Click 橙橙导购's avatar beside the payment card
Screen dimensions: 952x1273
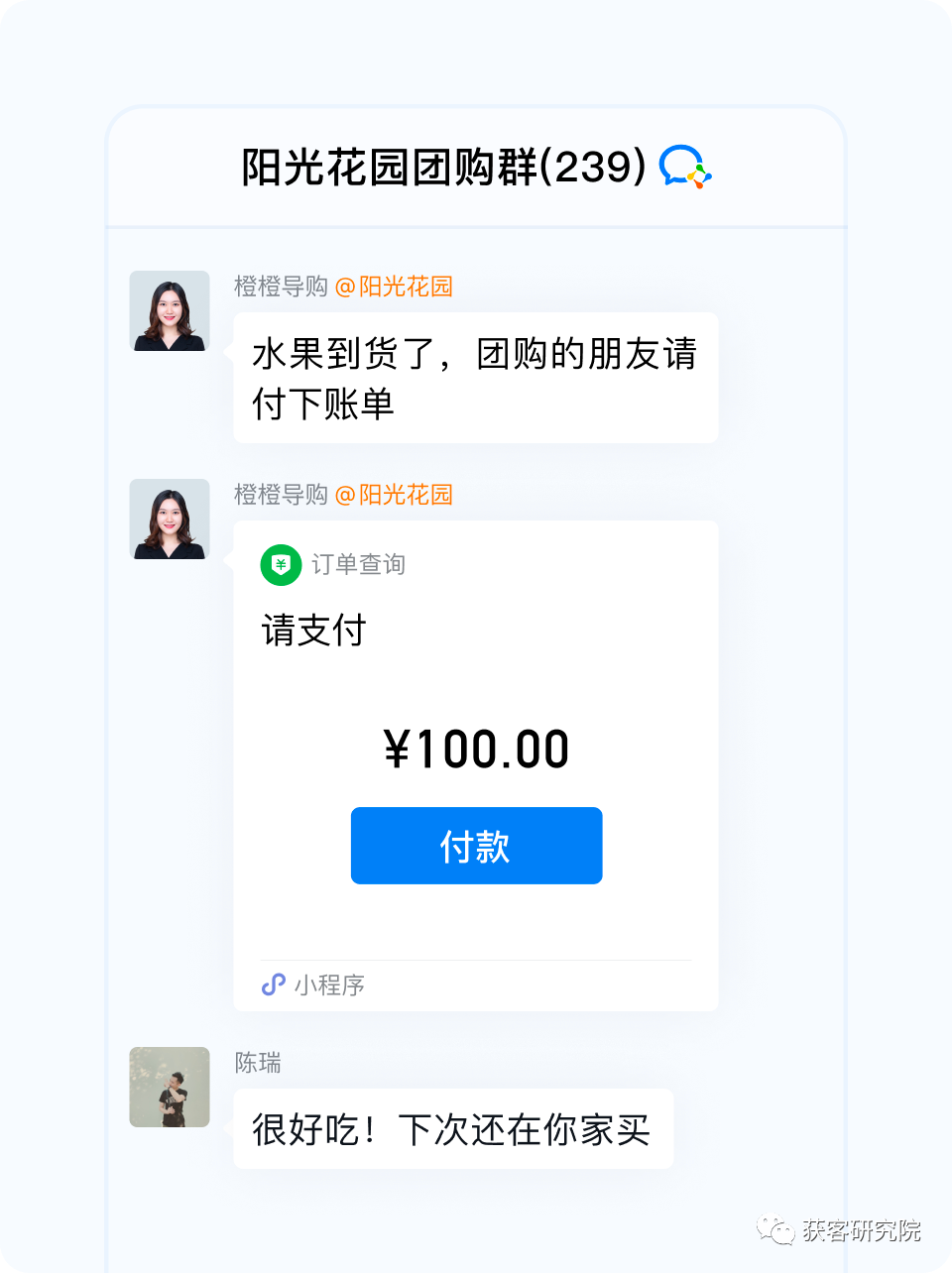(169, 520)
